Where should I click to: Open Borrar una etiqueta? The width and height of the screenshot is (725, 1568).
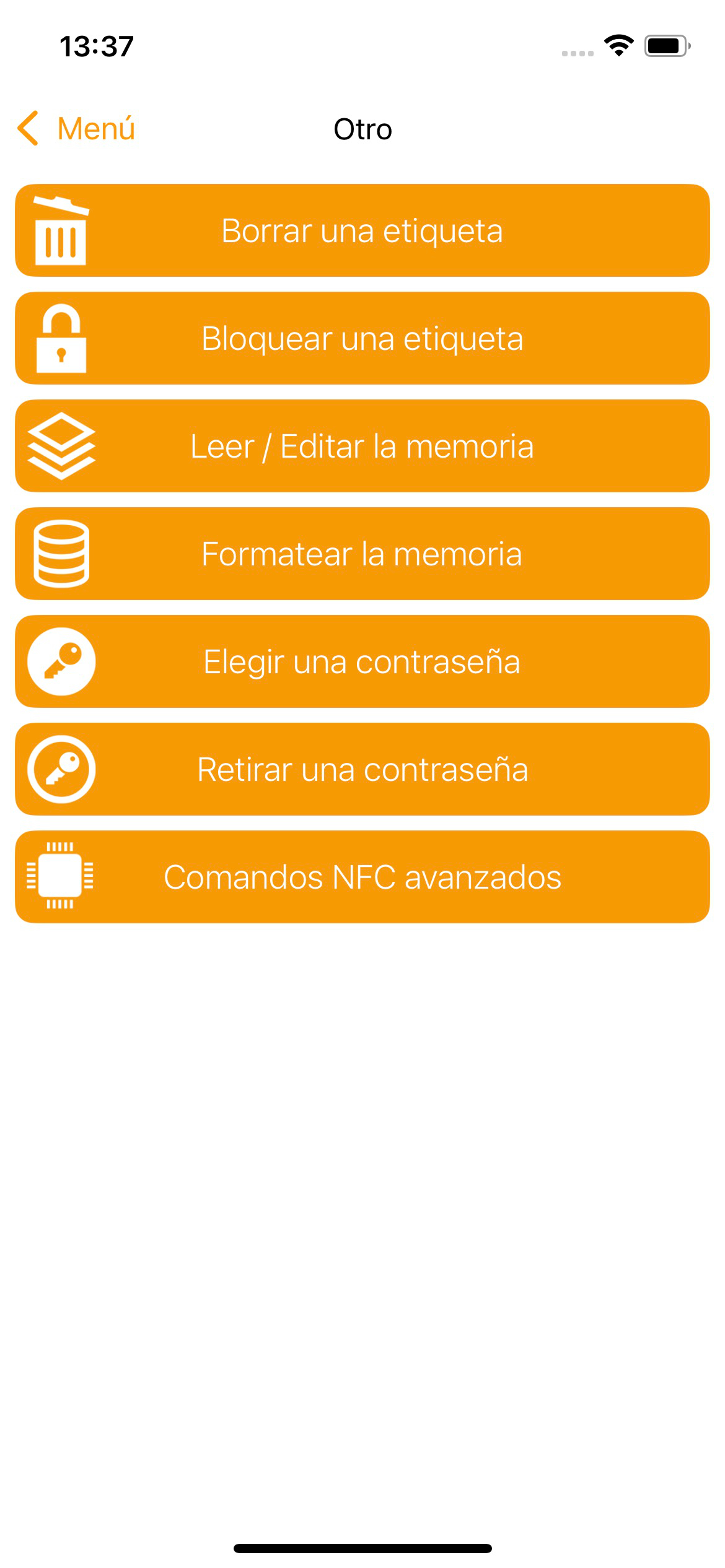(x=362, y=230)
